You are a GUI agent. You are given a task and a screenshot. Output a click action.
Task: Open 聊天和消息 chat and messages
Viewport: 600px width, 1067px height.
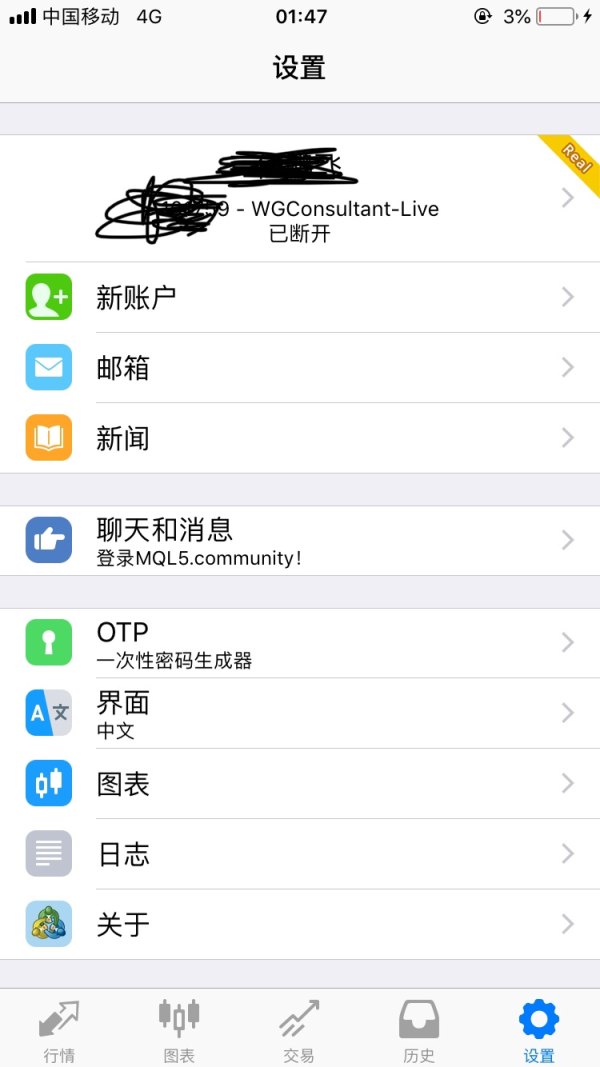click(x=300, y=540)
